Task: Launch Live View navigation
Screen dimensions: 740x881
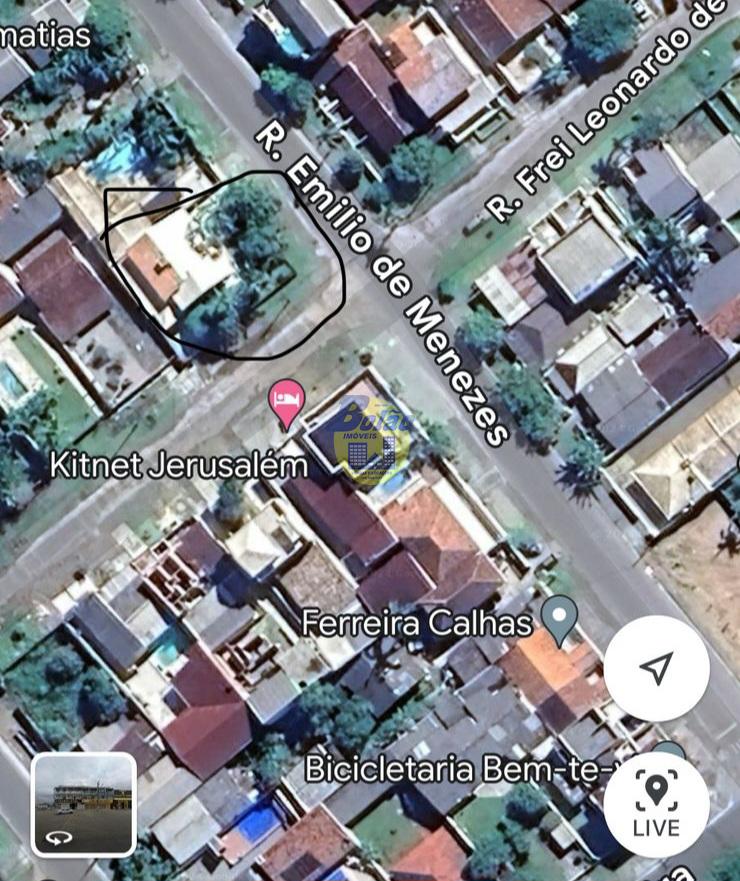Action: 656,803
